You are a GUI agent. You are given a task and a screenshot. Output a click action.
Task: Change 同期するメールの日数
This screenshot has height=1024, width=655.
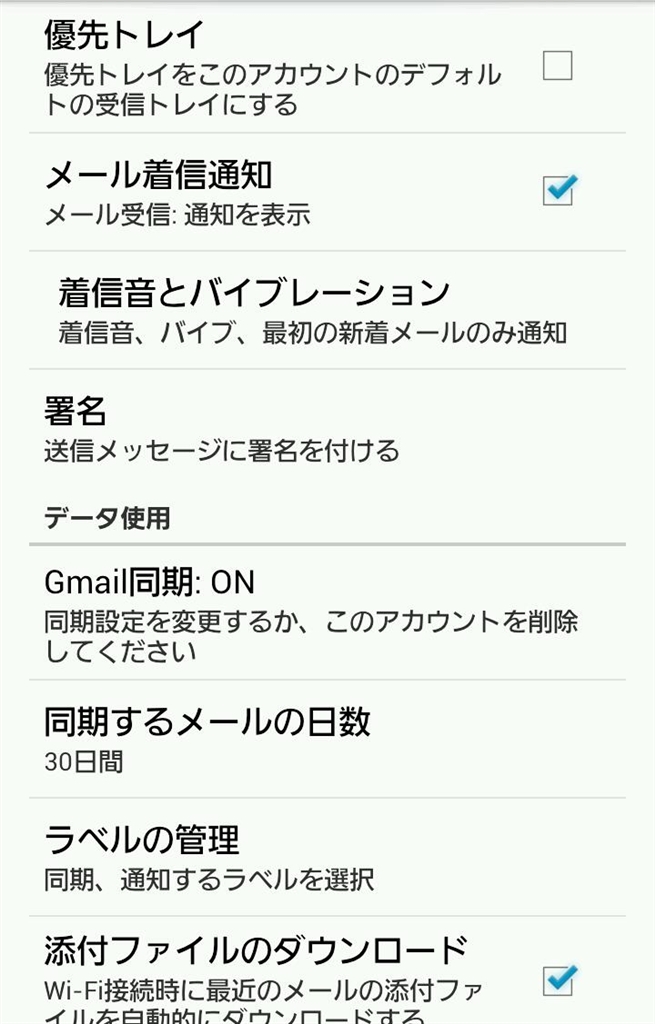click(x=300, y=738)
